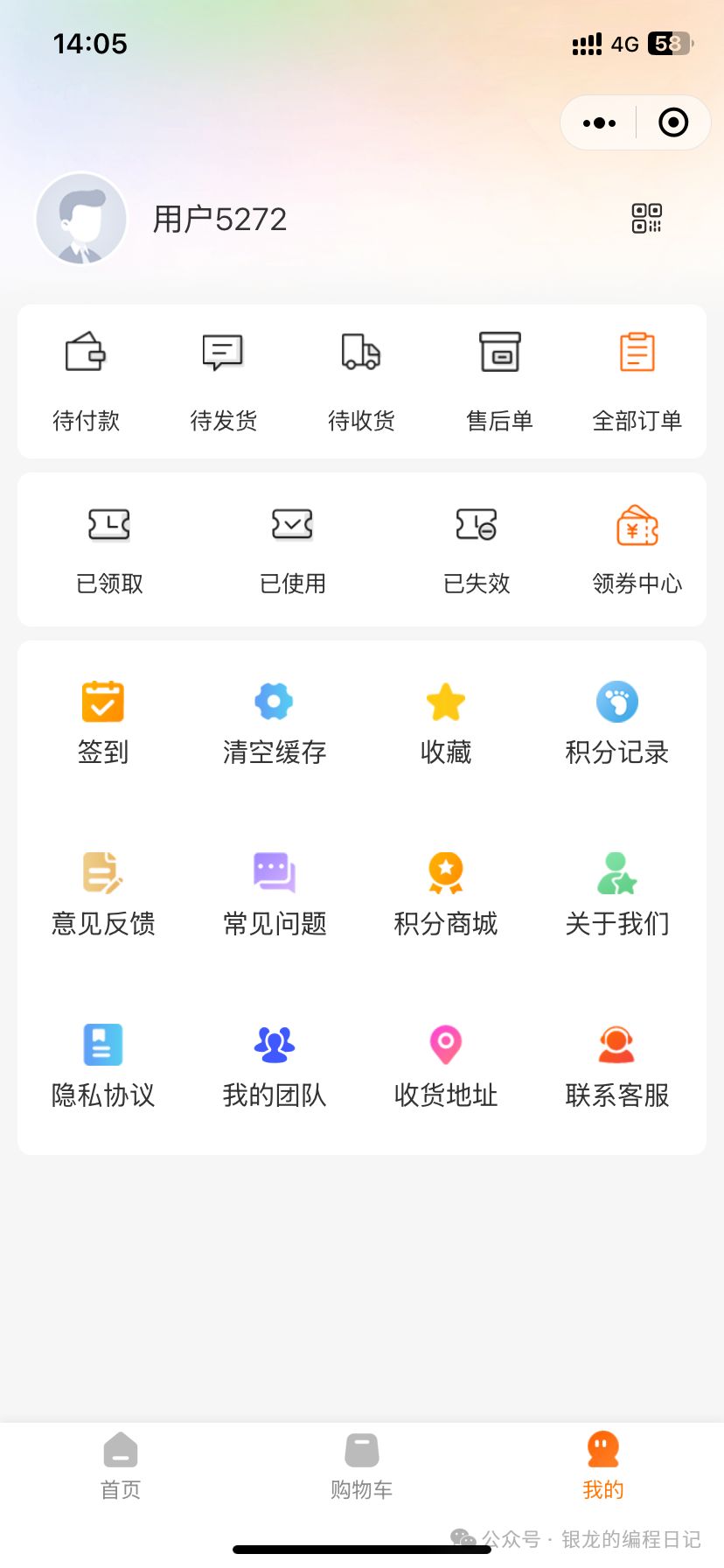The image size is (724, 1568).
Task: Open 待发货 orders
Action: click(x=223, y=381)
